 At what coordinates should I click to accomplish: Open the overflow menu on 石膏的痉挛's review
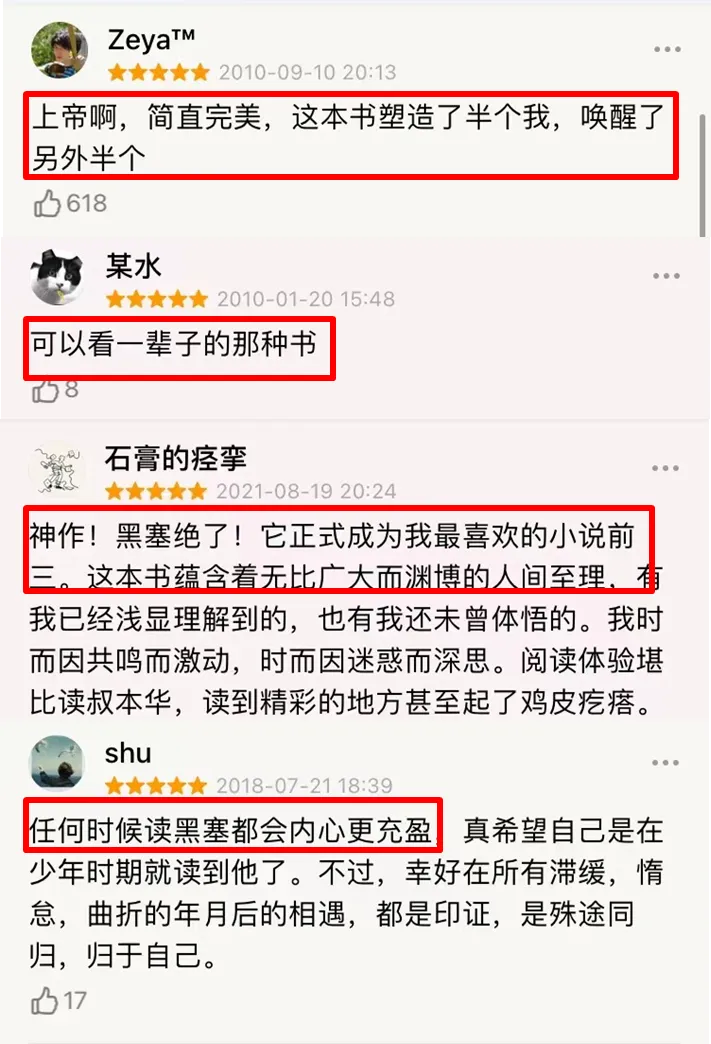point(667,469)
